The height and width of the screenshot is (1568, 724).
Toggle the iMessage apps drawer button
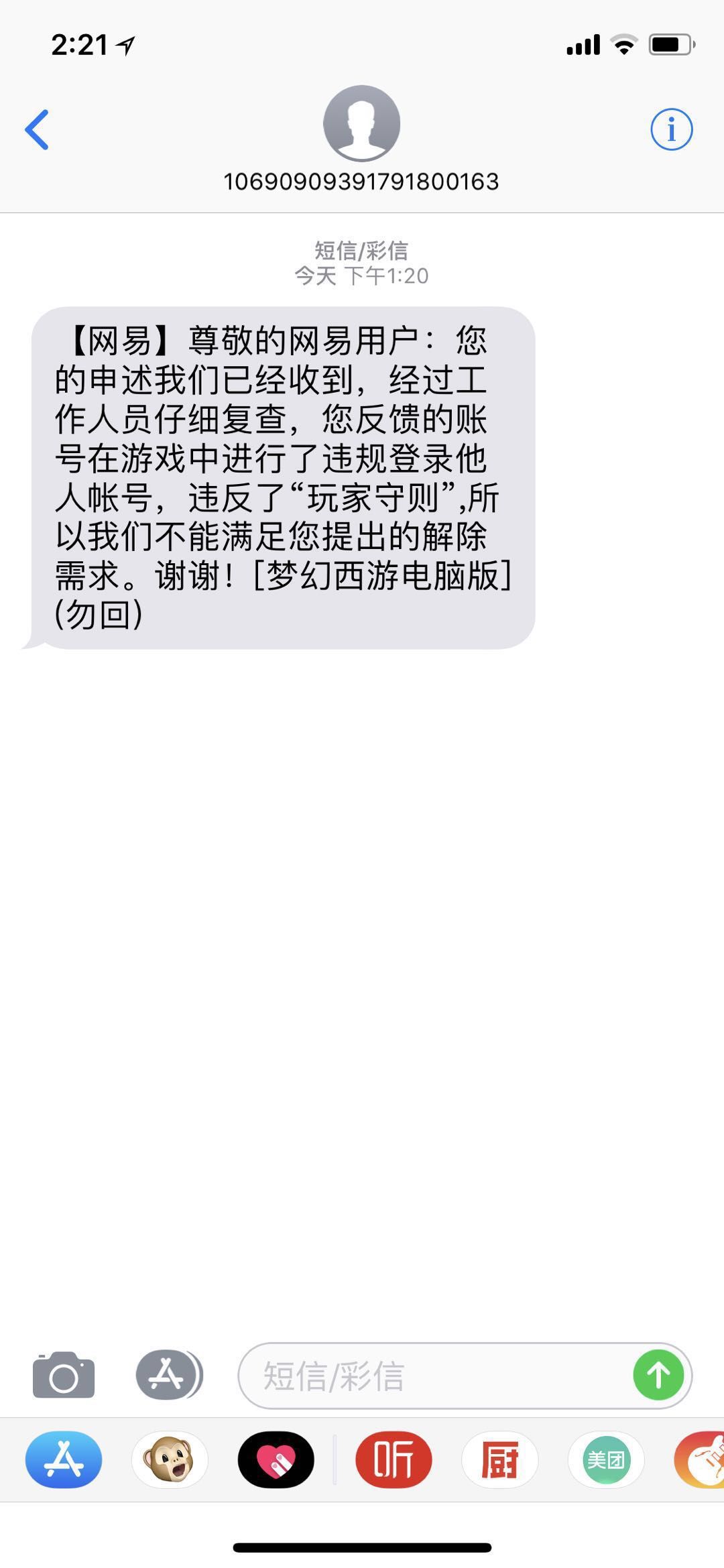[169, 1375]
